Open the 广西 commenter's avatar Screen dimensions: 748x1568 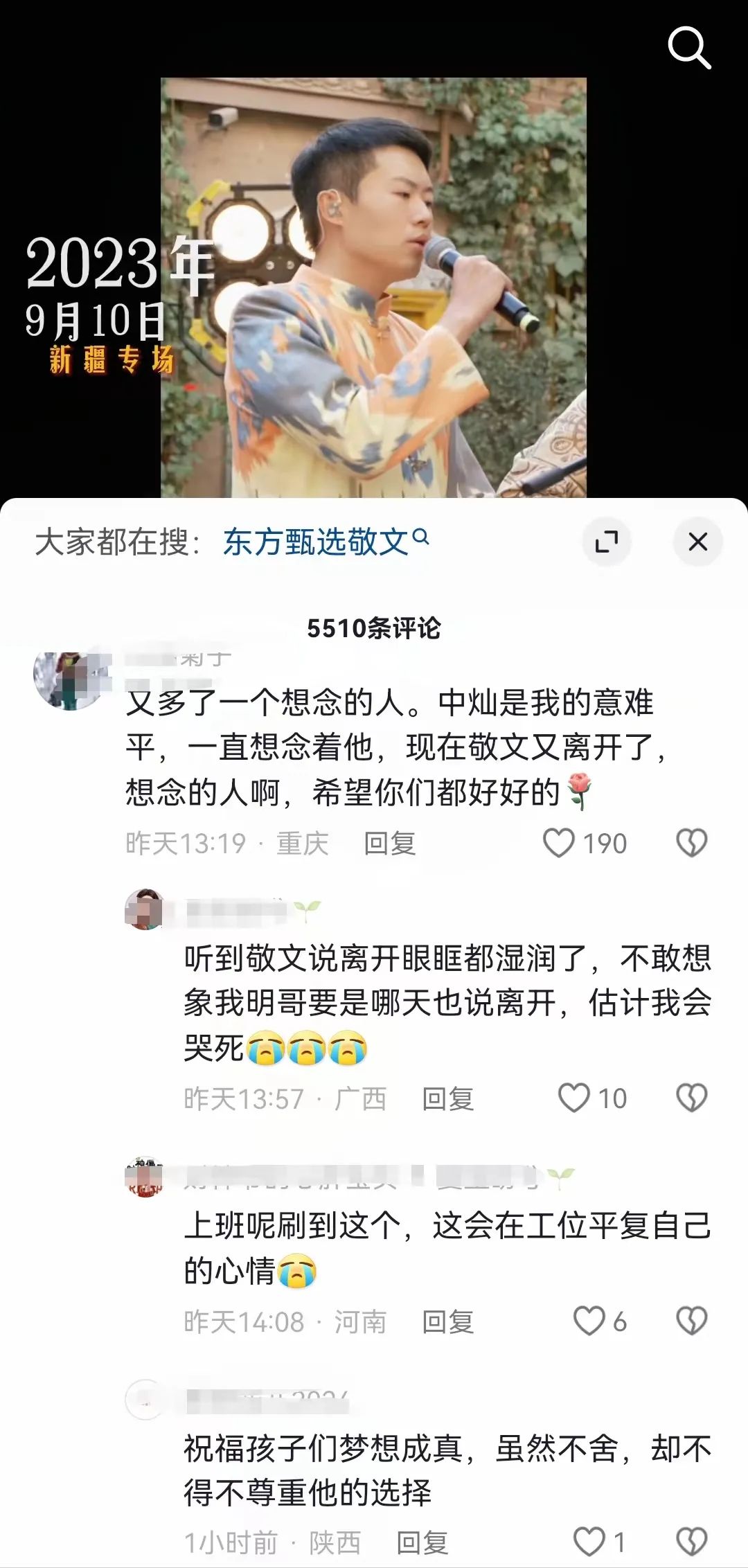click(x=144, y=909)
